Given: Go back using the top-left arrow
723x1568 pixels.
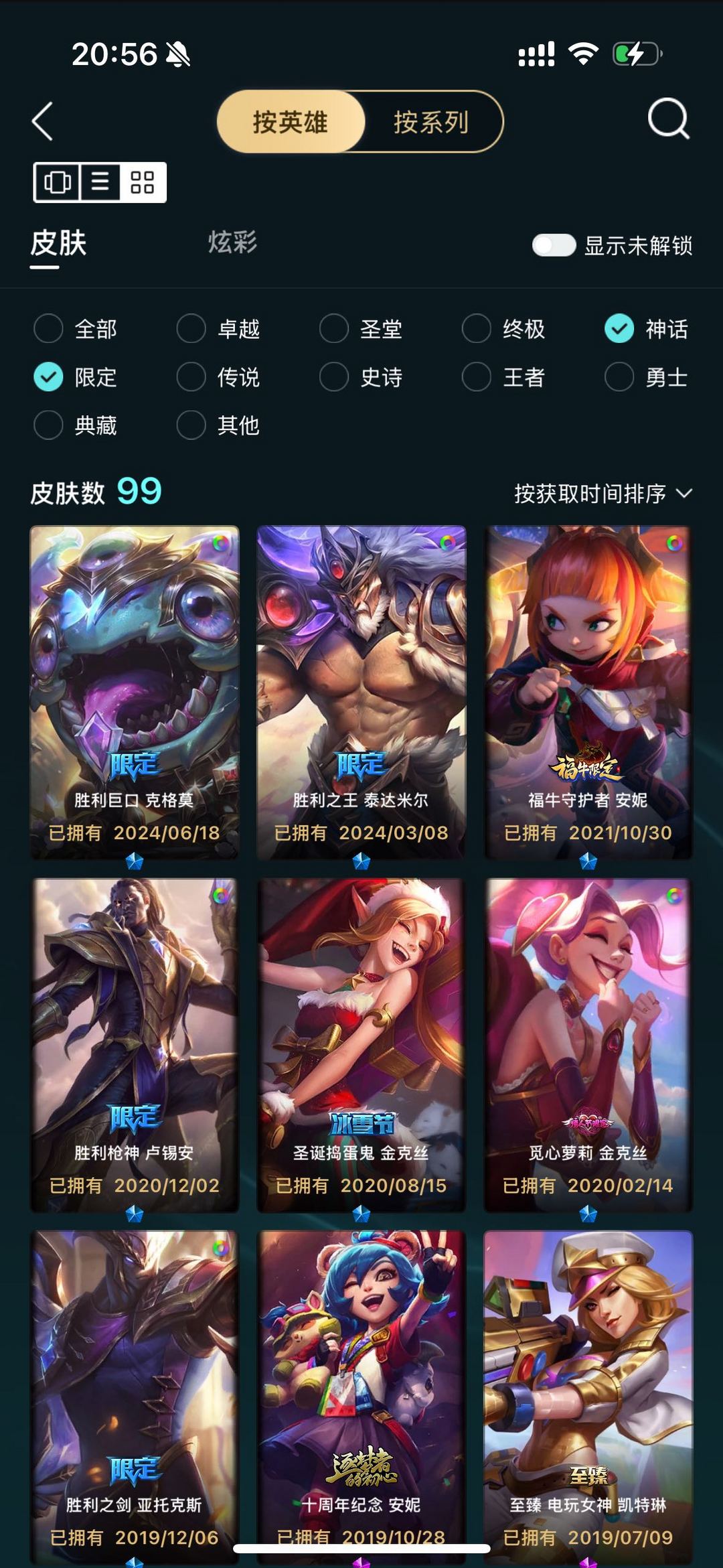Looking at the screenshot, I should click(x=43, y=121).
